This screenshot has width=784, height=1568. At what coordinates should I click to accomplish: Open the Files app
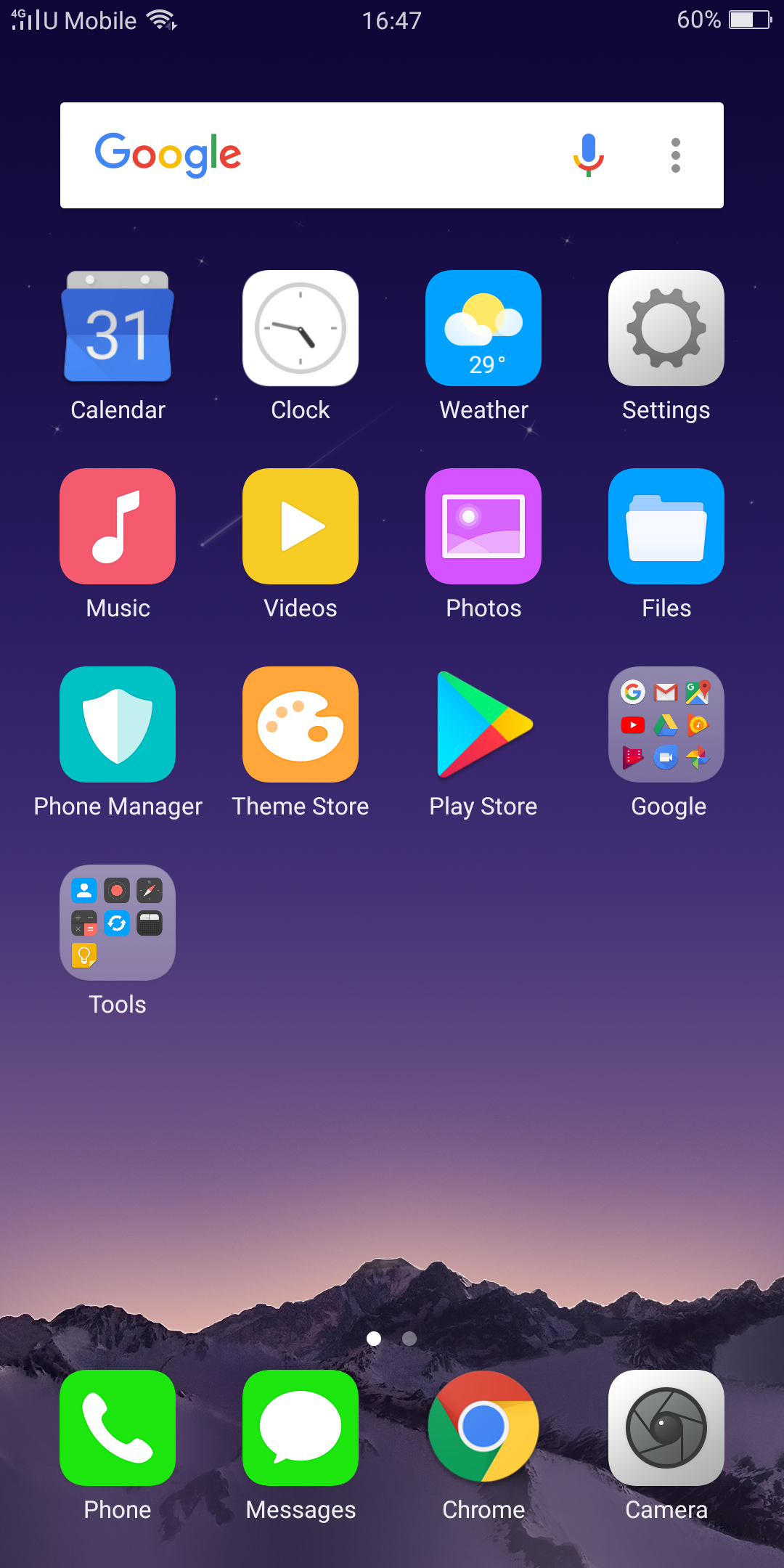666,526
